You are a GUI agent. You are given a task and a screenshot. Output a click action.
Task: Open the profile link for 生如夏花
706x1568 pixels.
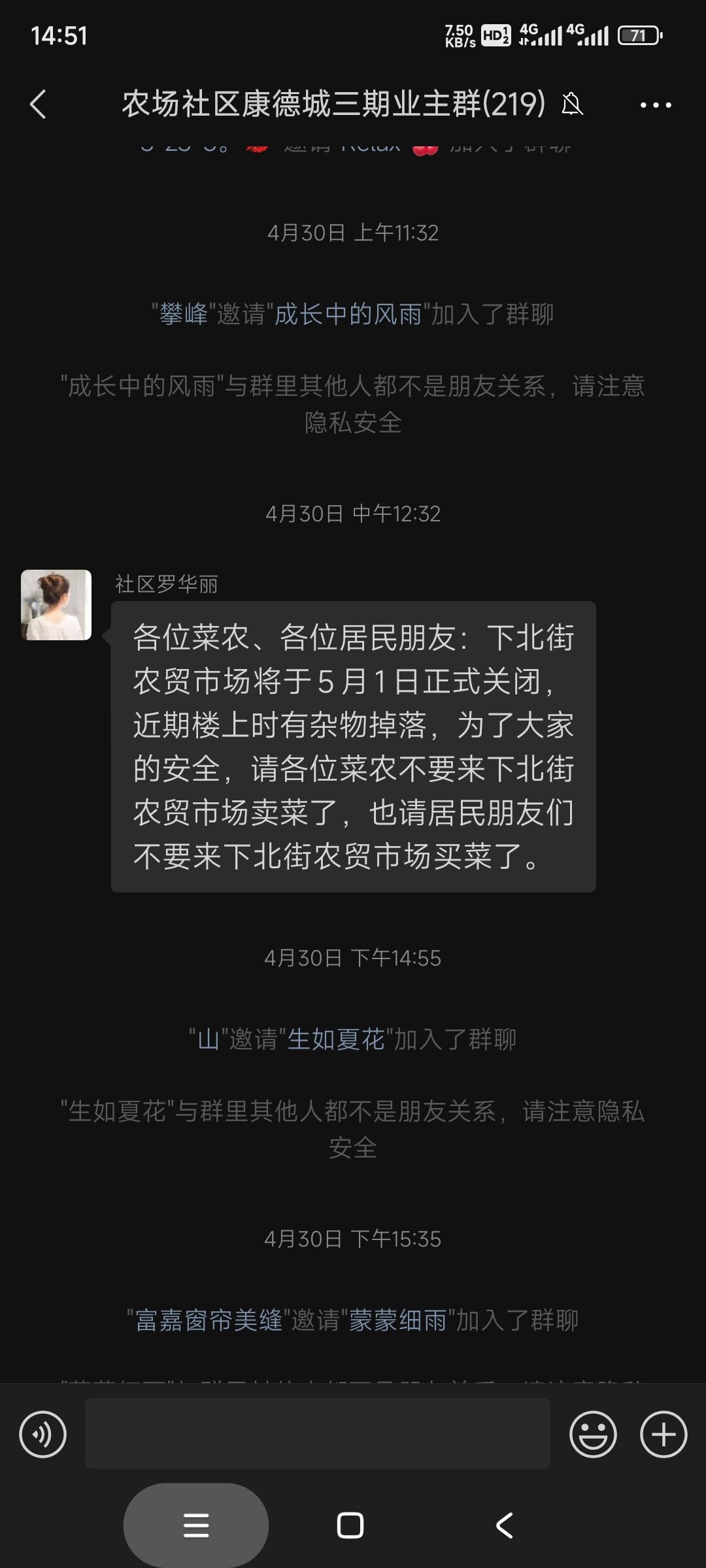point(336,1039)
